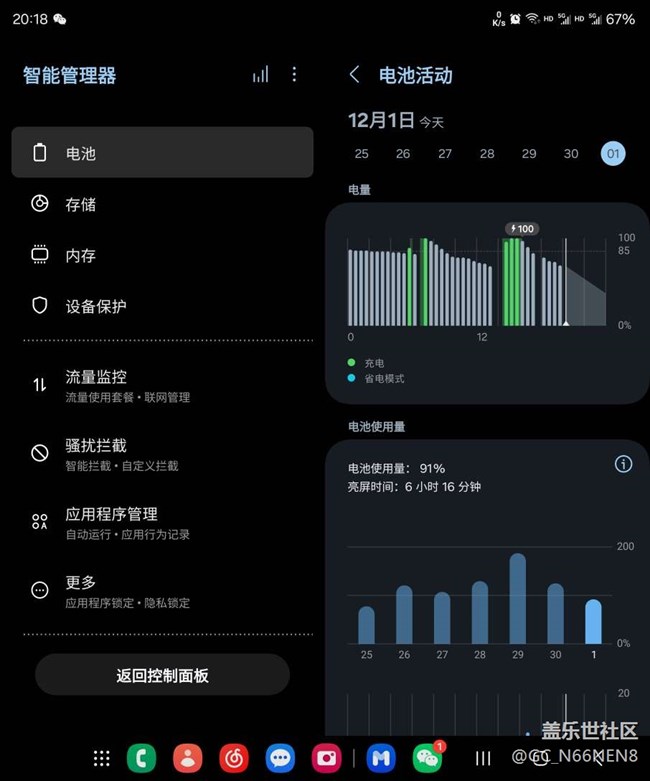Screen dimensions: 650x781
Task: Open 更多 more options
Action: click(162, 591)
